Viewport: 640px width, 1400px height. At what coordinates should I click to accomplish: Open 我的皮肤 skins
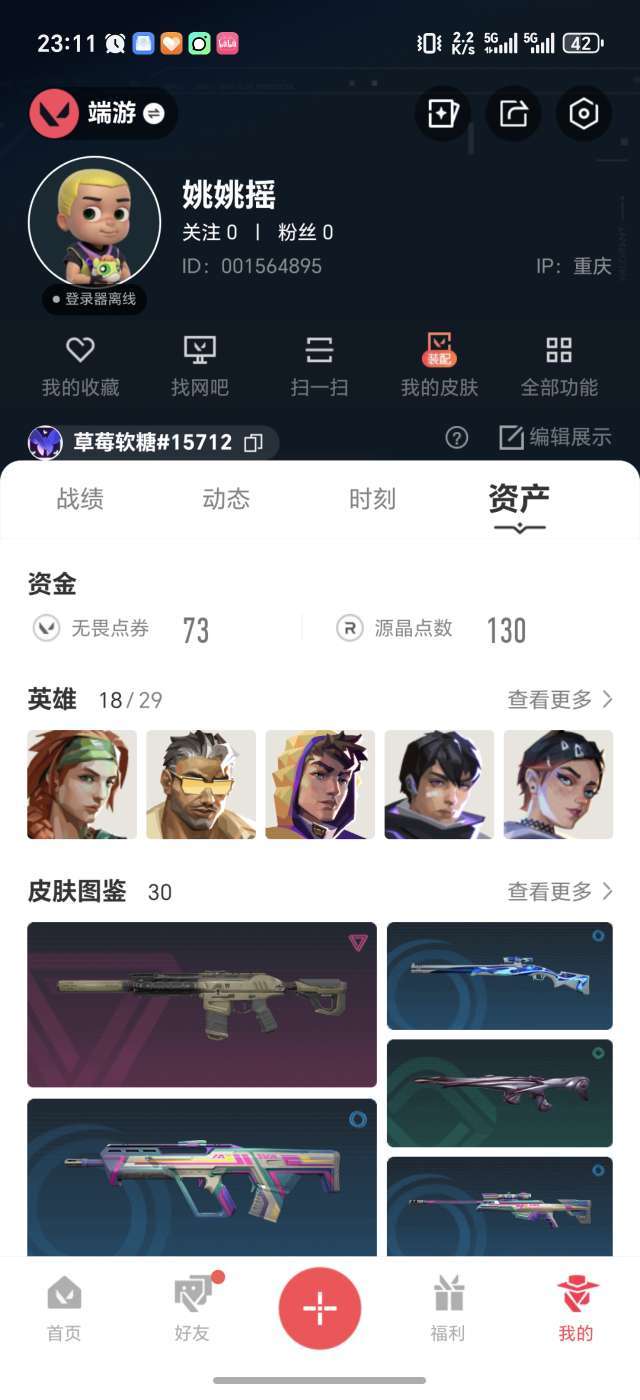point(439,366)
